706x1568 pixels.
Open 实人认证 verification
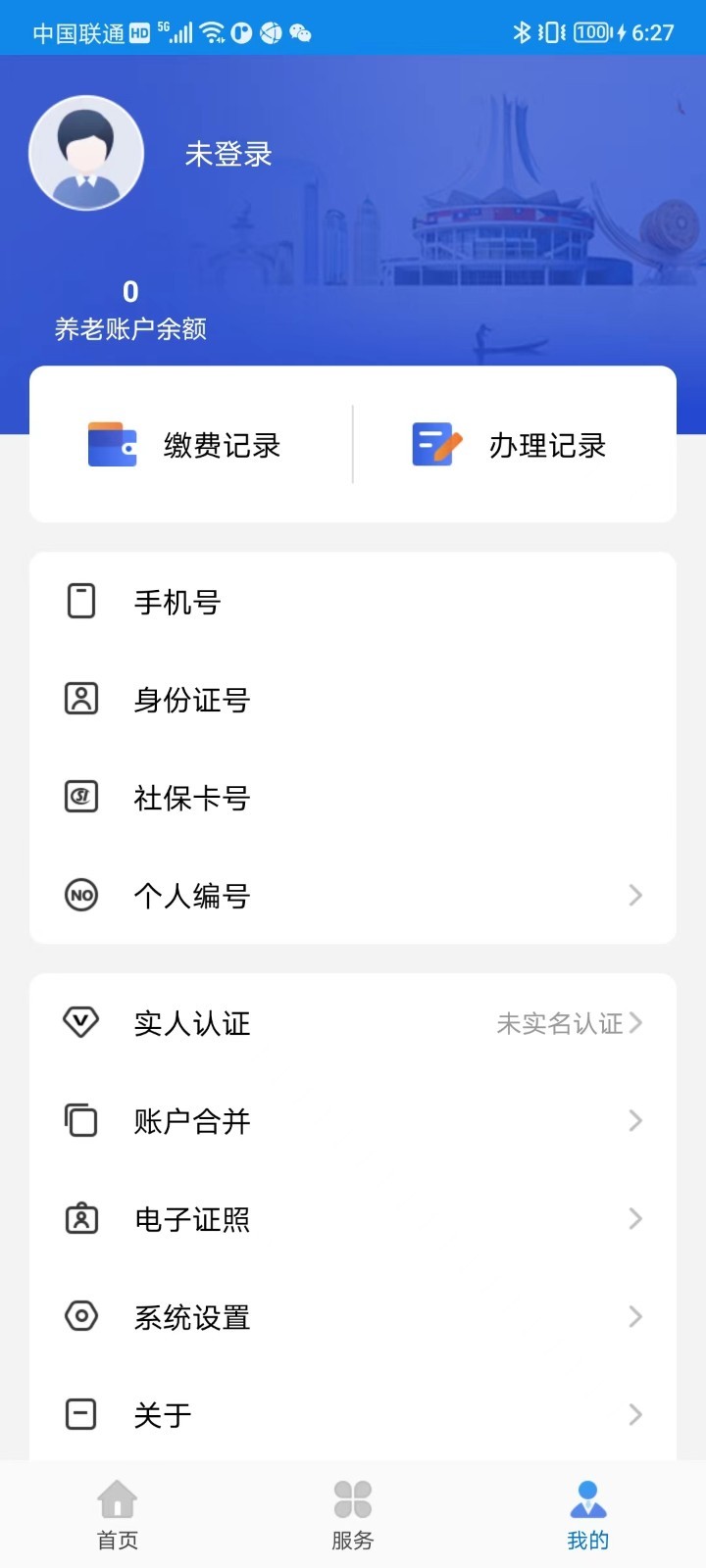[x=353, y=1023]
